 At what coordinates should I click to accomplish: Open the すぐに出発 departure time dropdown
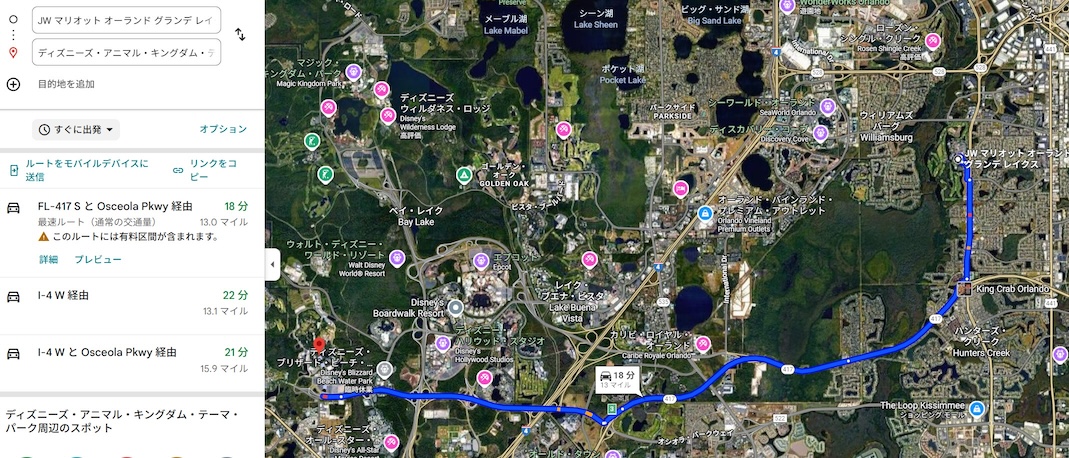tap(76, 129)
